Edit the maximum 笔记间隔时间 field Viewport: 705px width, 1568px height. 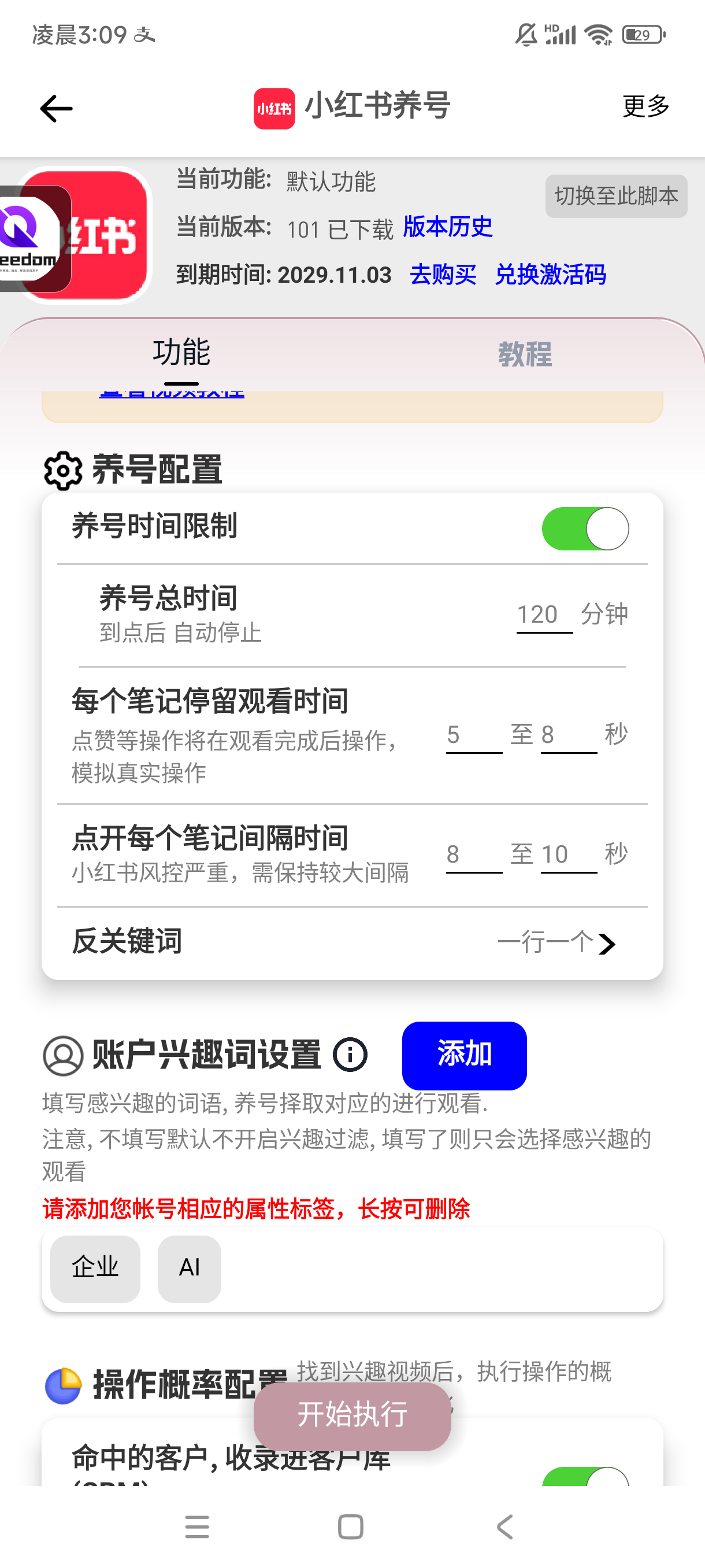click(x=567, y=855)
